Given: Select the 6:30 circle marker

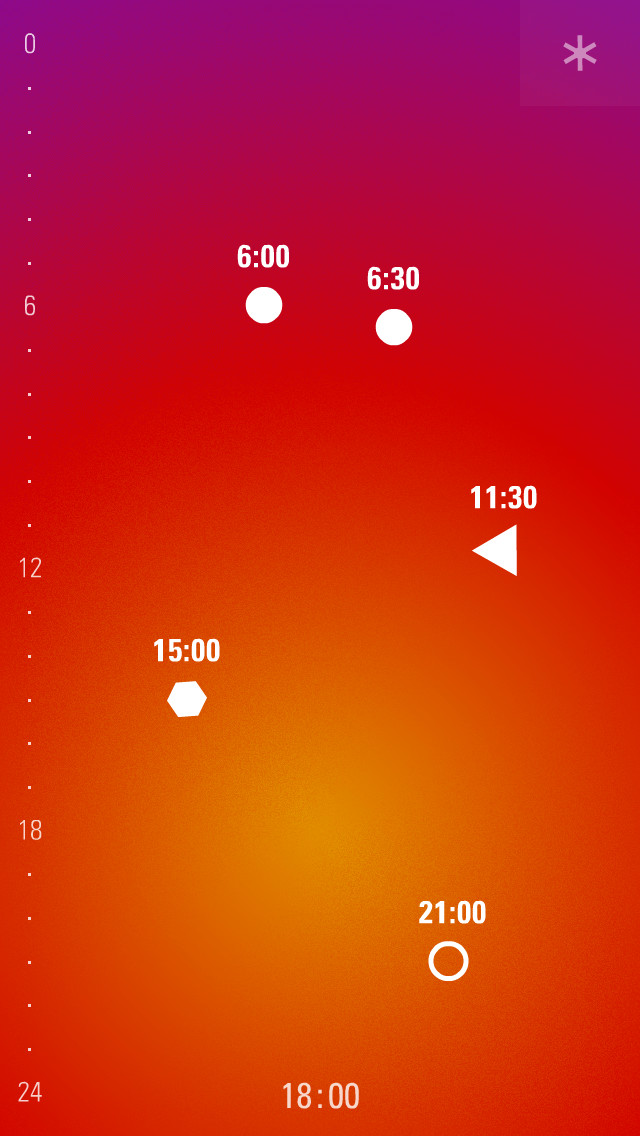Looking at the screenshot, I should [394, 327].
